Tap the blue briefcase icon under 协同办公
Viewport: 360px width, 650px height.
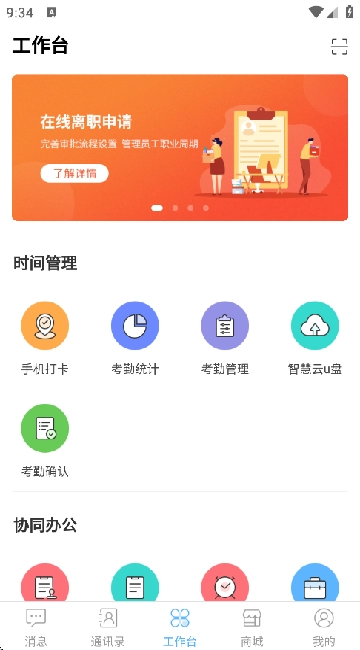[315, 582]
